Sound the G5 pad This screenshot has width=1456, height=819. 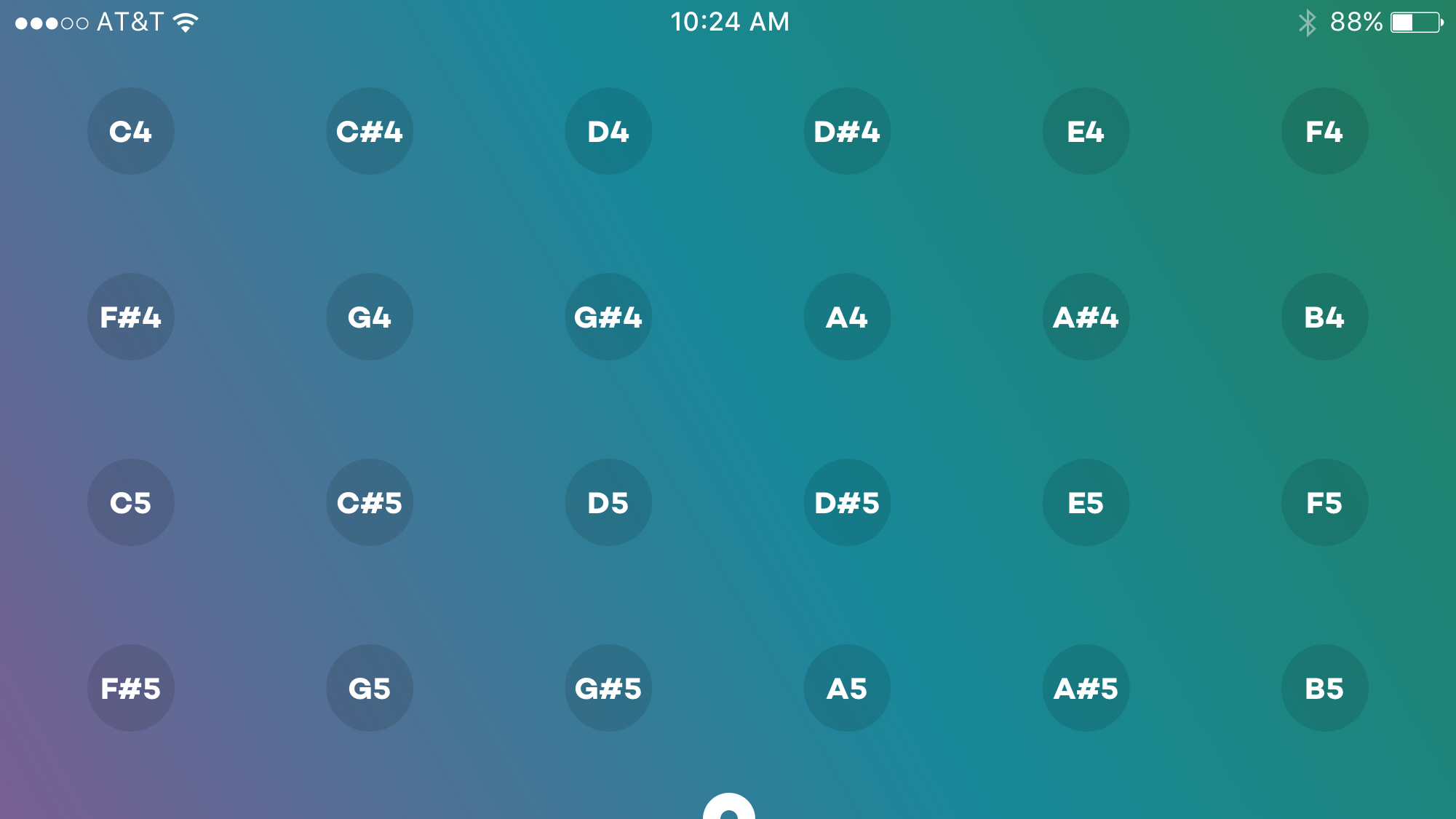[370, 688]
